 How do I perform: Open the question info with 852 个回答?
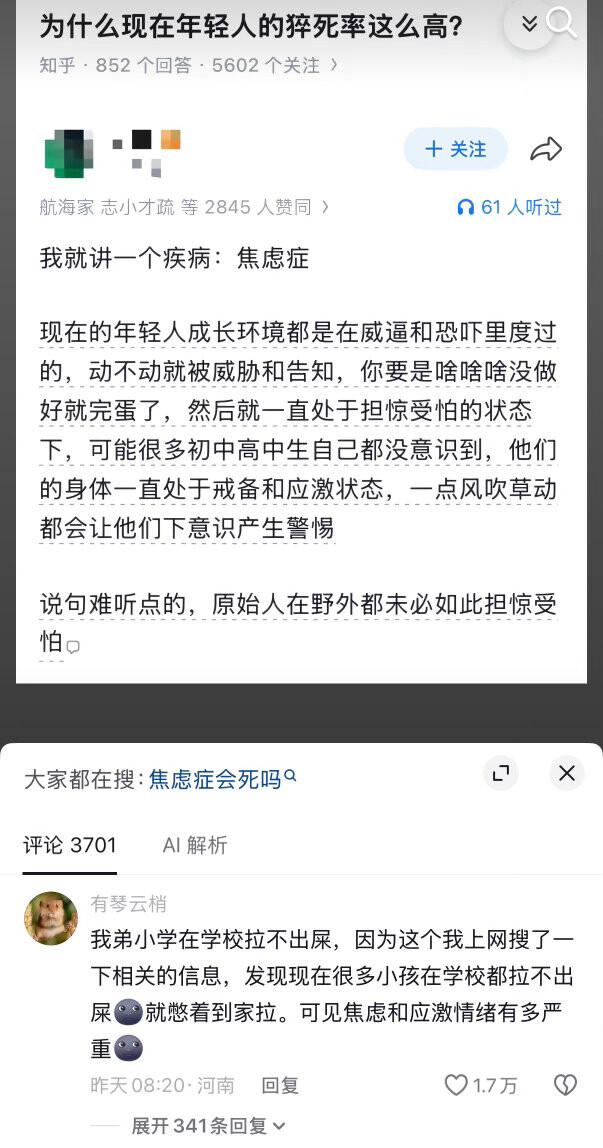pyautogui.click(x=189, y=65)
